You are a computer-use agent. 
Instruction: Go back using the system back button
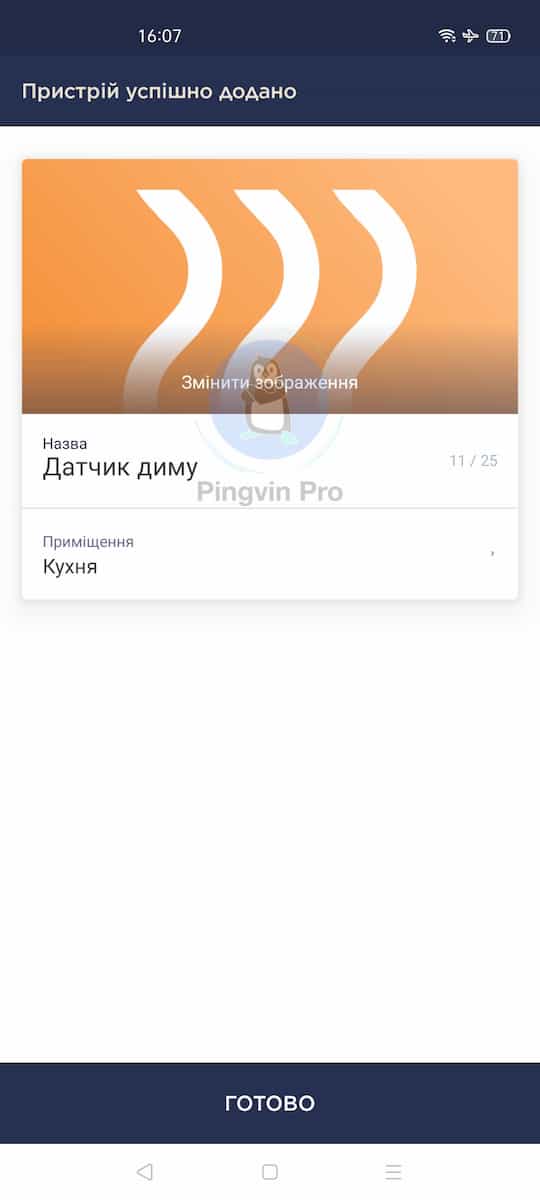coord(144,1172)
